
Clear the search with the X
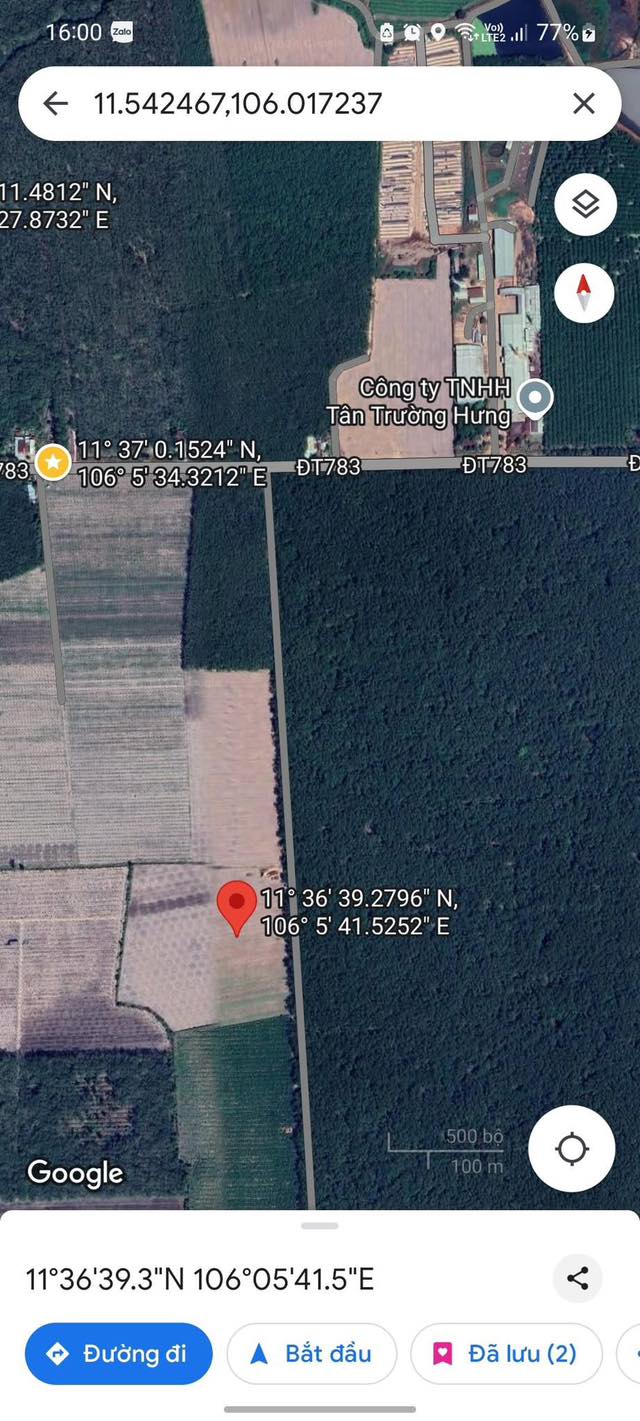pos(584,103)
